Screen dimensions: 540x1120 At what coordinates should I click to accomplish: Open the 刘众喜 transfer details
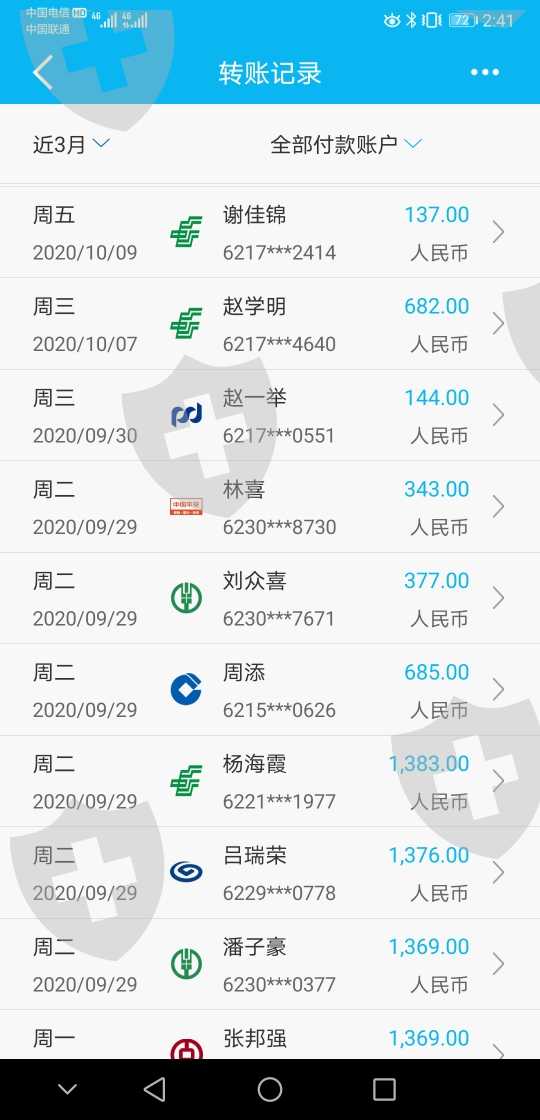pyautogui.click(x=270, y=598)
